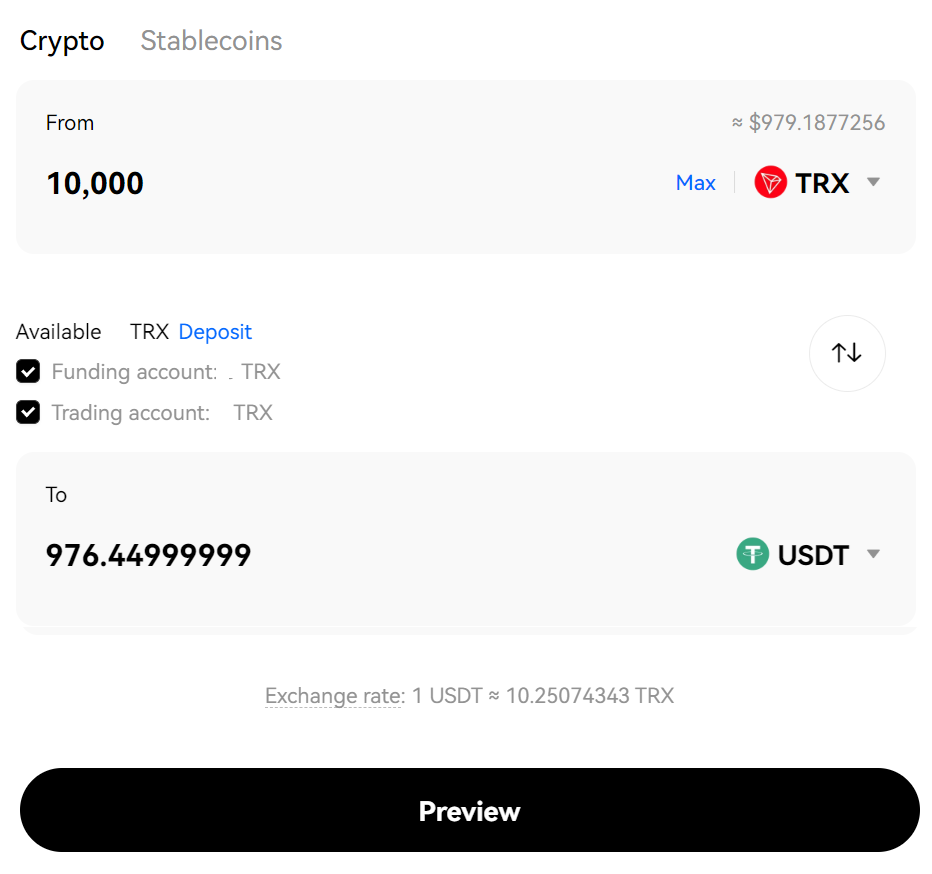
Task: Uncheck the Trading account checkbox
Action: [x=28, y=412]
